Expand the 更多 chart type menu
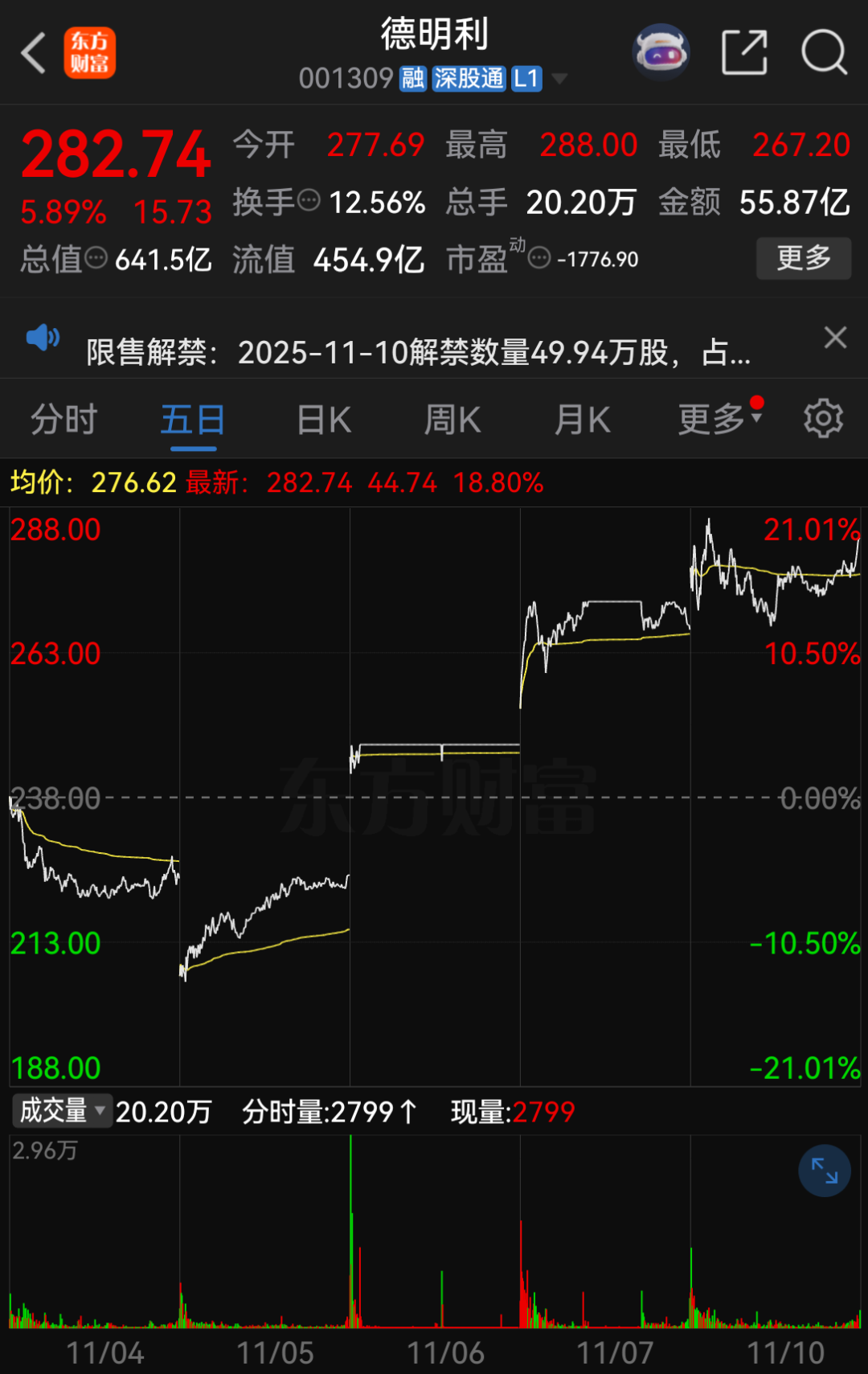This screenshot has height=1374, width=868. pos(712,419)
